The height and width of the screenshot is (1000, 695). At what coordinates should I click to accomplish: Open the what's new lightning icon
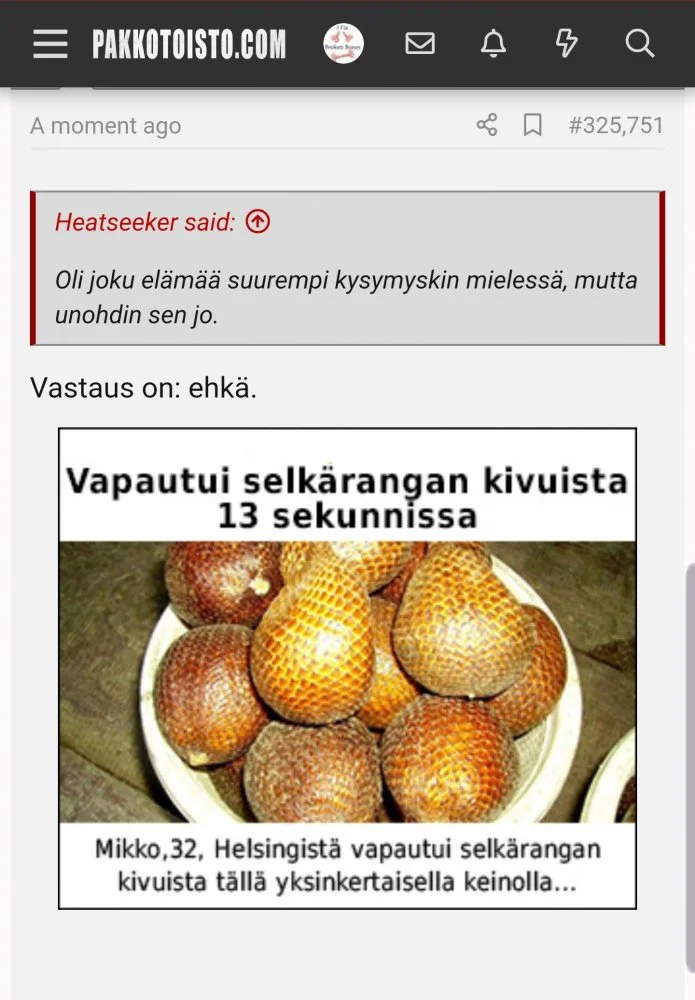[x=566, y=44]
